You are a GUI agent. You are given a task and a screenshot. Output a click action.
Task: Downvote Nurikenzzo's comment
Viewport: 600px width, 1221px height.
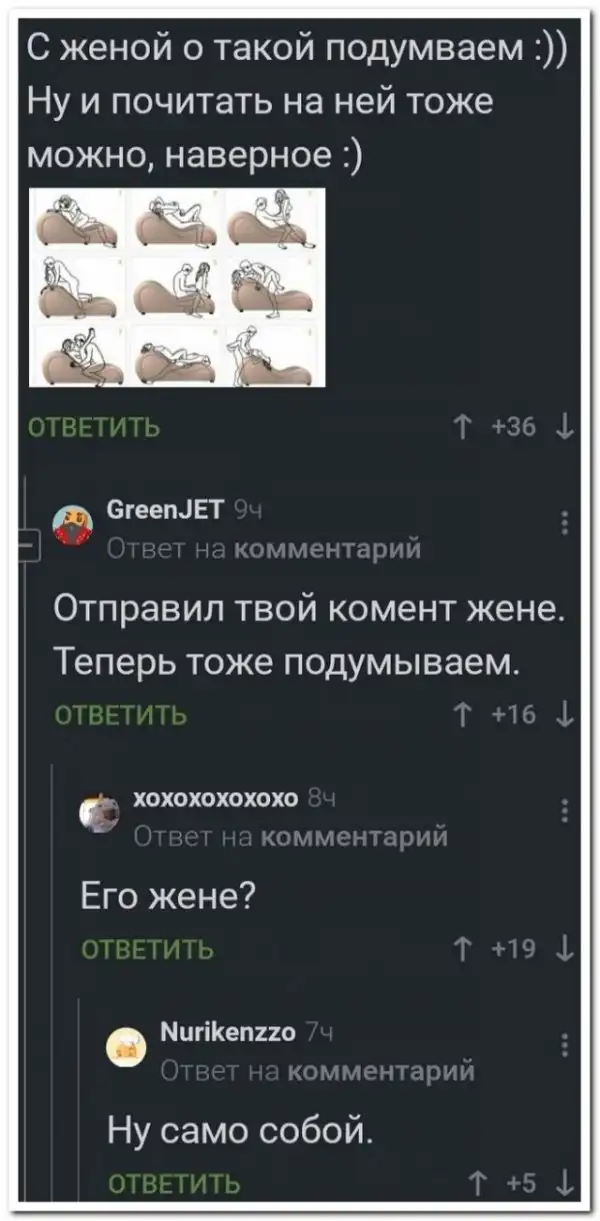[x=566, y=1185]
